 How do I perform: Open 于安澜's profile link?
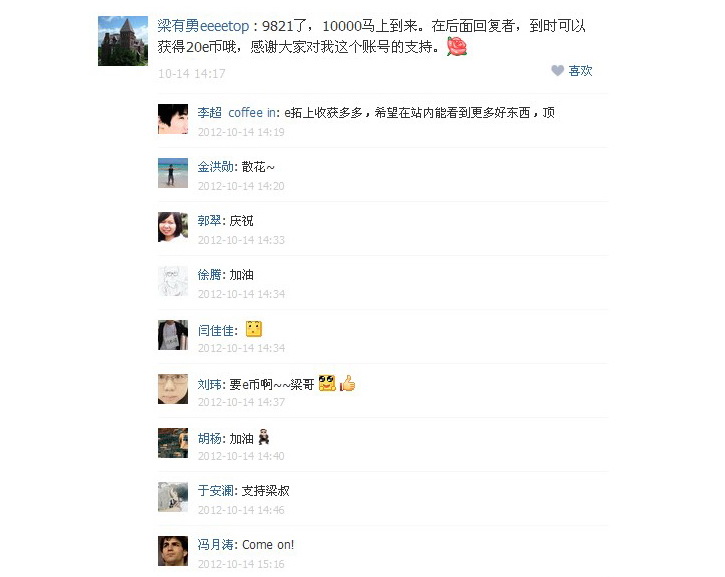[215, 491]
